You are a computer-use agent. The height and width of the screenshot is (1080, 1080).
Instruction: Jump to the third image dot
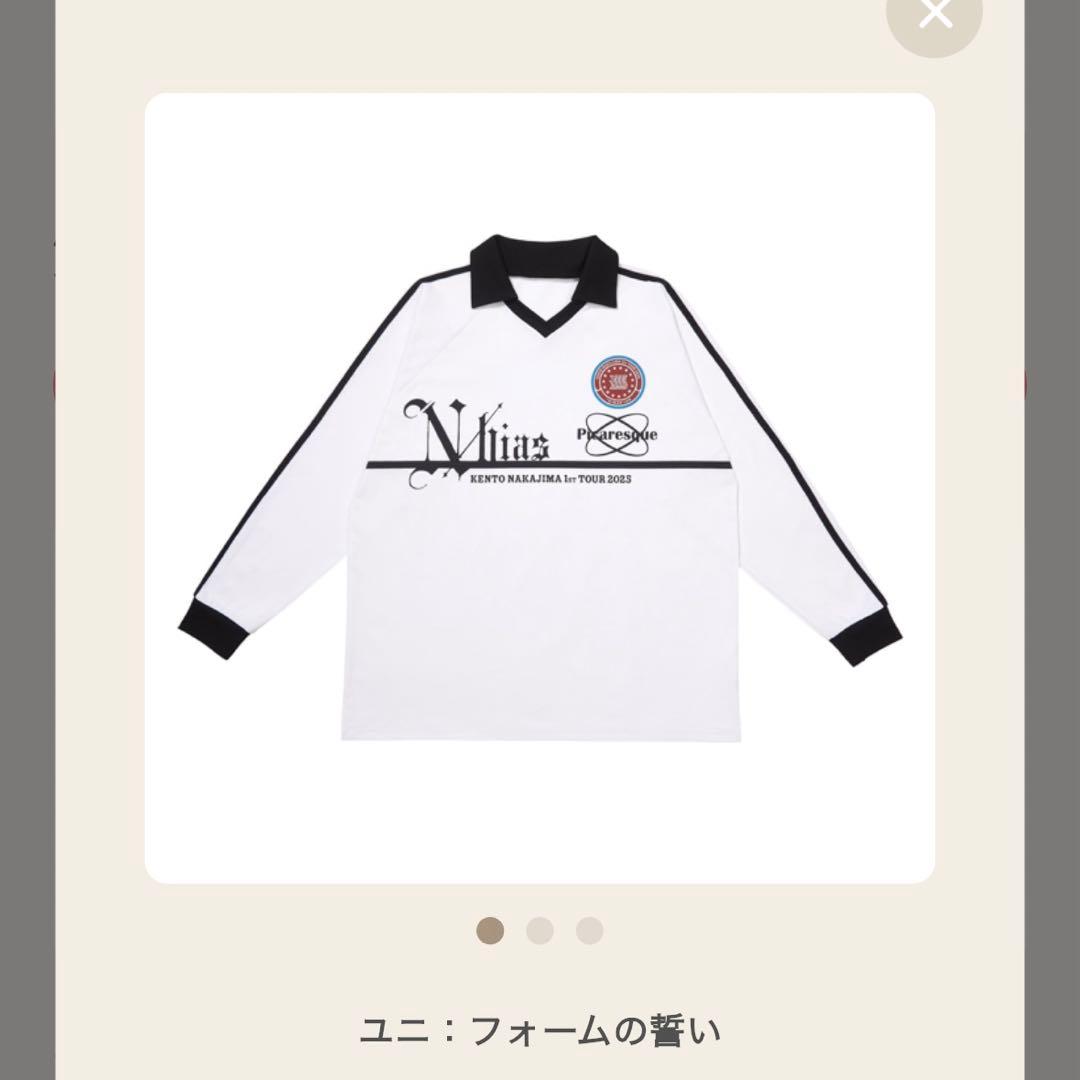pos(590,931)
